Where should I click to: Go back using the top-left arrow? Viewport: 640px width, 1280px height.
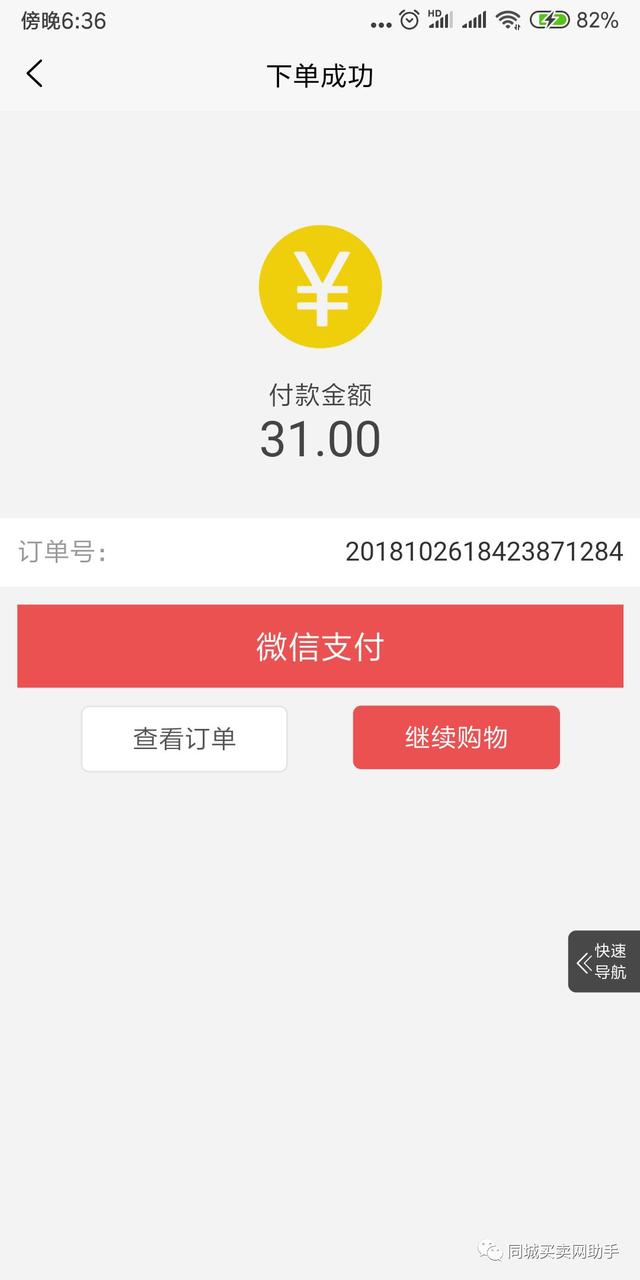coord(35,74)
